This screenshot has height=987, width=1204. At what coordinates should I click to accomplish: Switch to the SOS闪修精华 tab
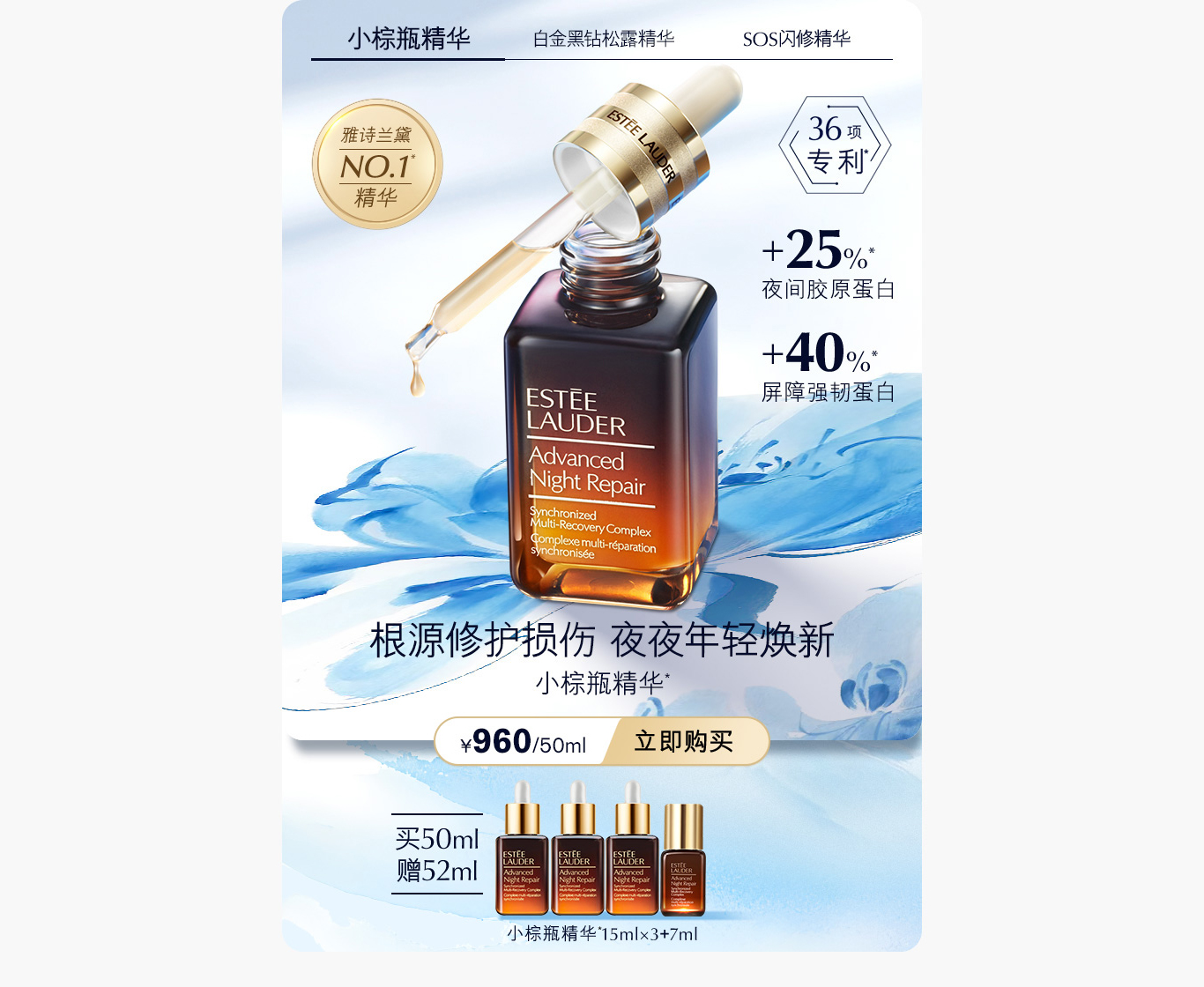(x=796, y=39)
